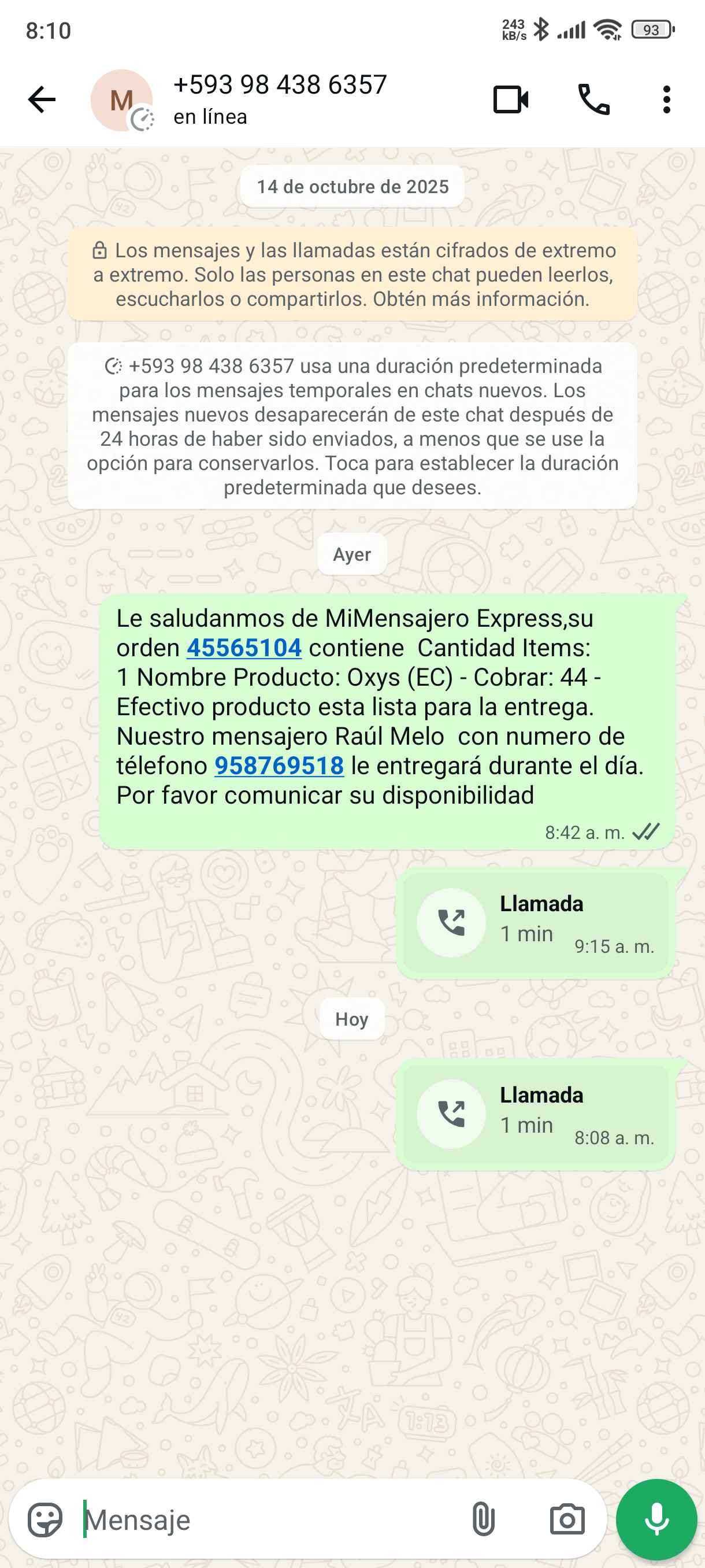Tap the green microphone voice message button
The width and height of the screenshot is (705, 1568).
pos(656,1519)
